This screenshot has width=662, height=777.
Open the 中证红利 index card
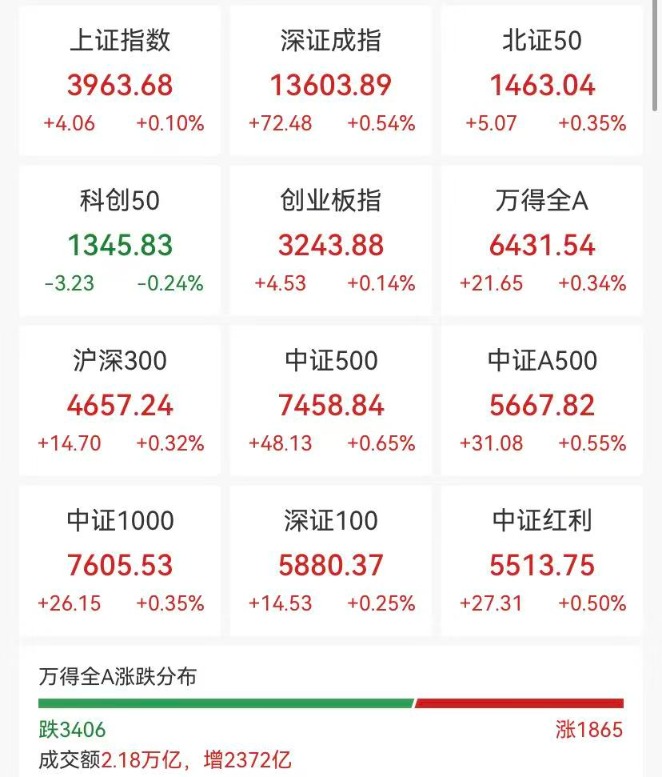(x=542, y=562)
